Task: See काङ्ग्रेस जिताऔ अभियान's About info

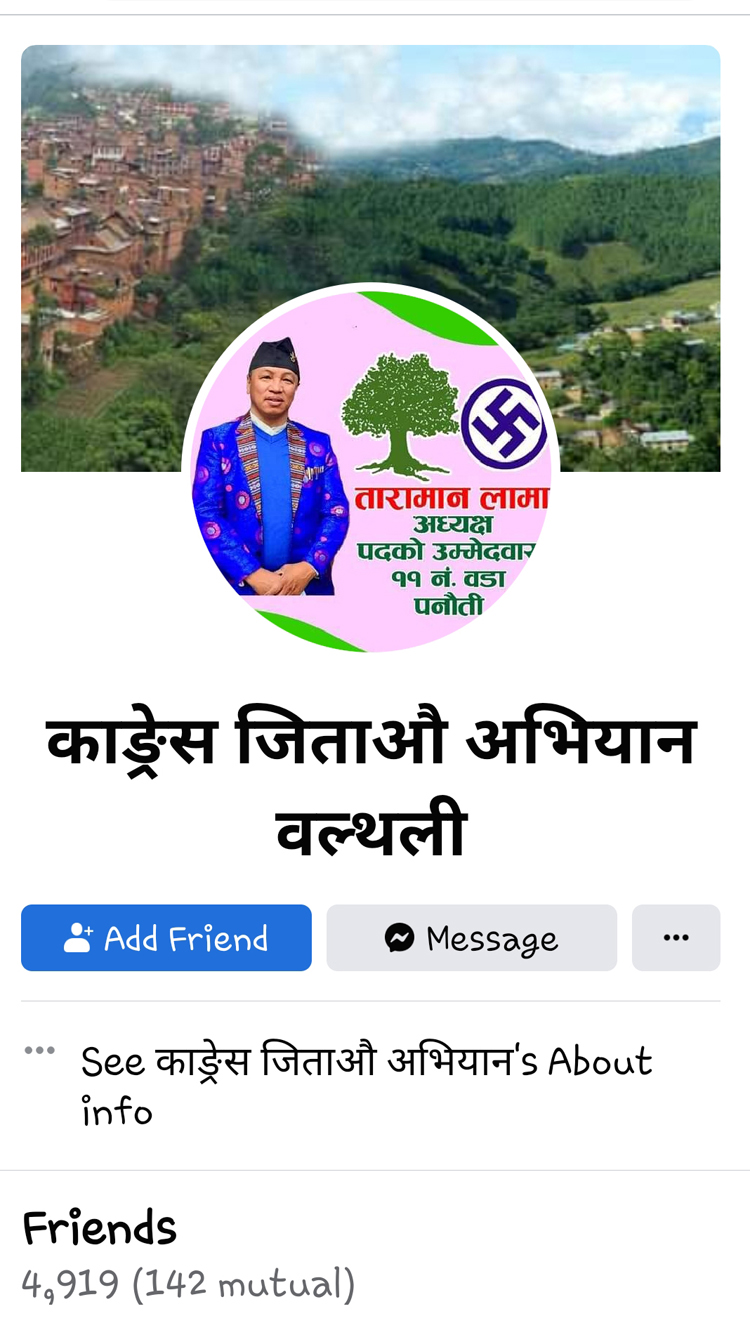Action: (x=366, y=1086)
